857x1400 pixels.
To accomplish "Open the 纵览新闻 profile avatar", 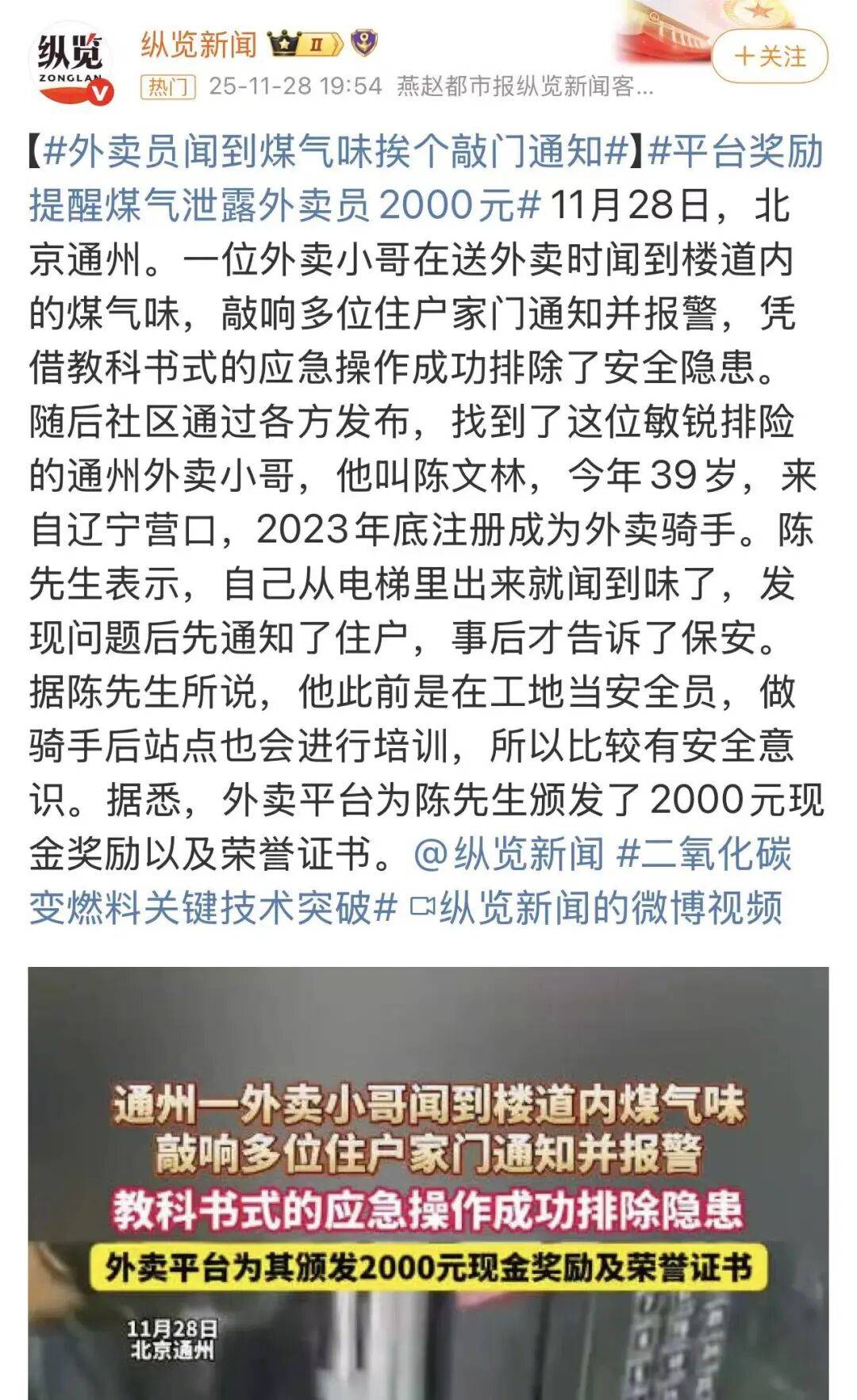I will [71, 62].
